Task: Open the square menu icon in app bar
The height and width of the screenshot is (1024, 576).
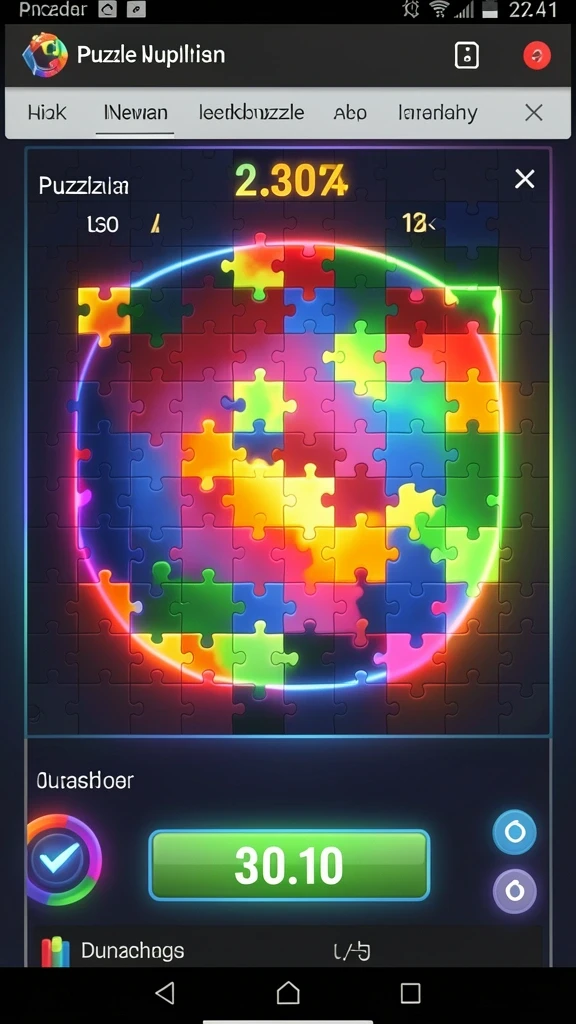Action: tap(466, 56)
